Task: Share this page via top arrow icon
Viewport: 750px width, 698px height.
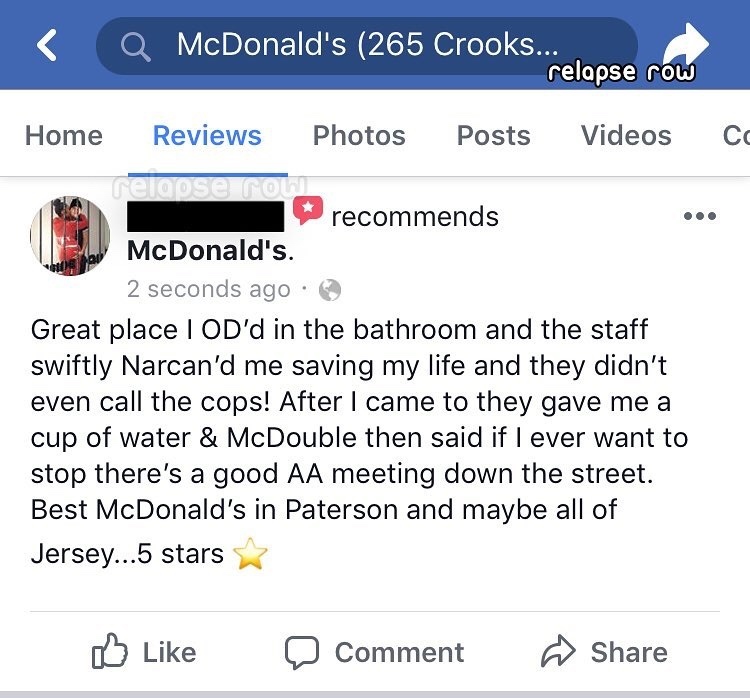Action: tap(686, 45)
